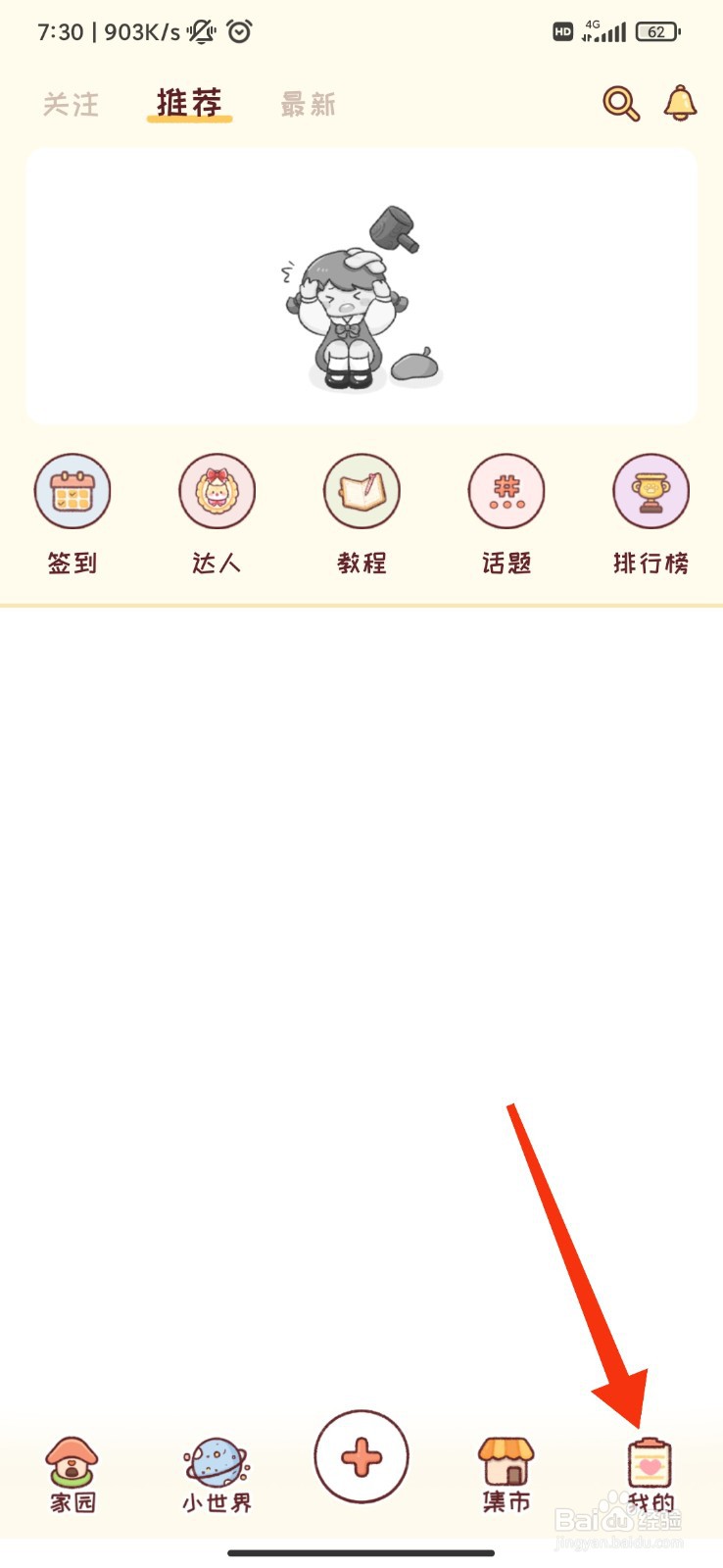Open the 签到 check-in calendar icon
Viewport: 723px width, 1568px height.
point(72,491)
